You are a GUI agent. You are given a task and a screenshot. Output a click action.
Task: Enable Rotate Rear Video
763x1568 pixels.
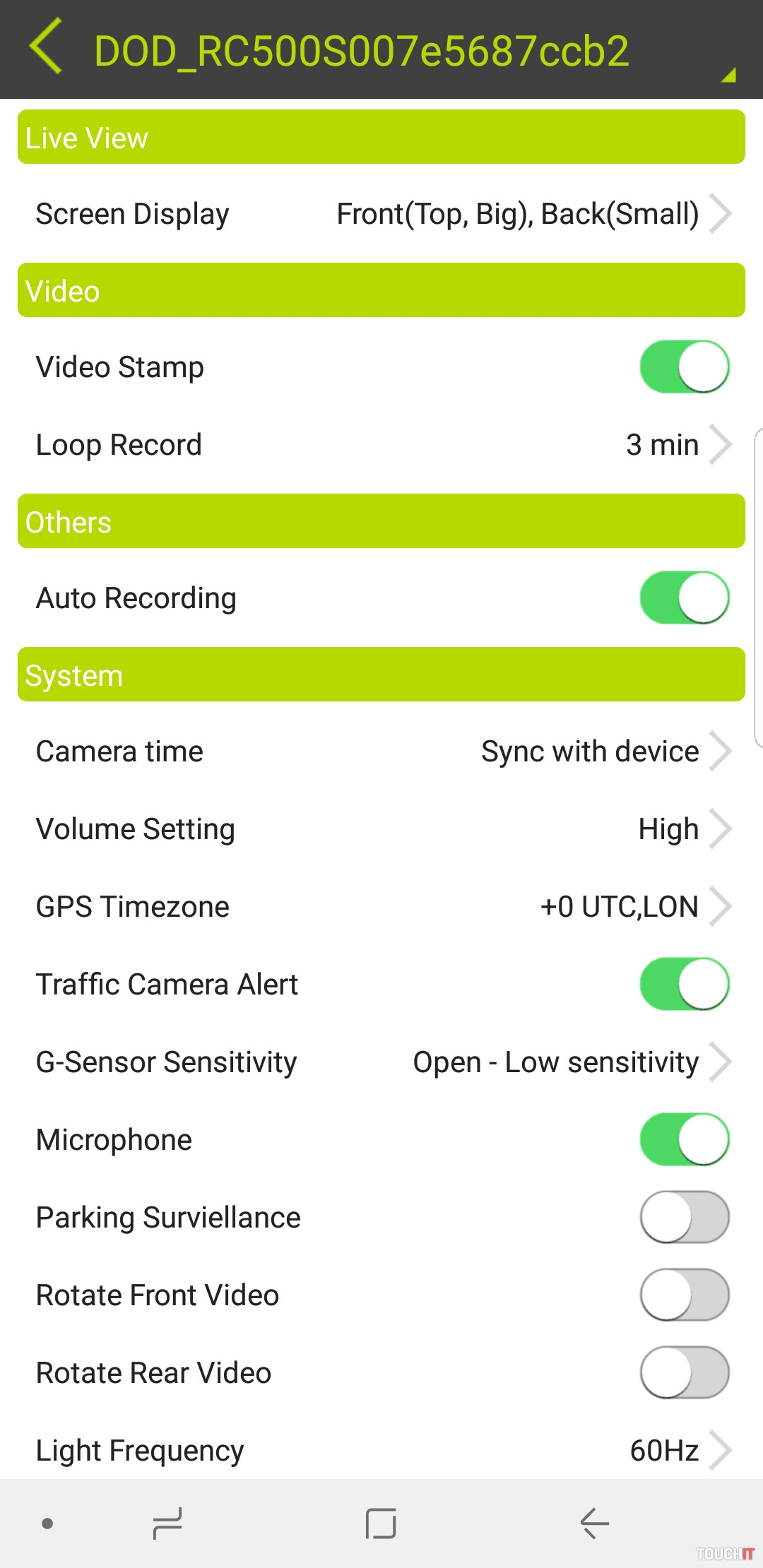[x=684, y=1373]
